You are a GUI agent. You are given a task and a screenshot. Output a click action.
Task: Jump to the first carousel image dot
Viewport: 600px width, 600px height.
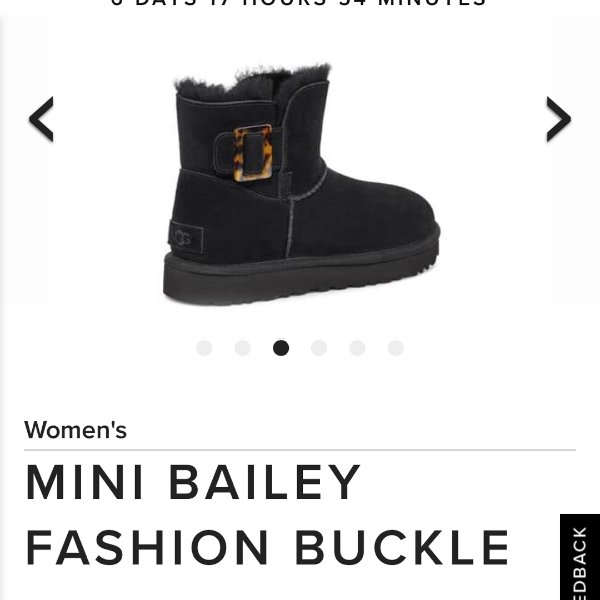click(204, 348)
